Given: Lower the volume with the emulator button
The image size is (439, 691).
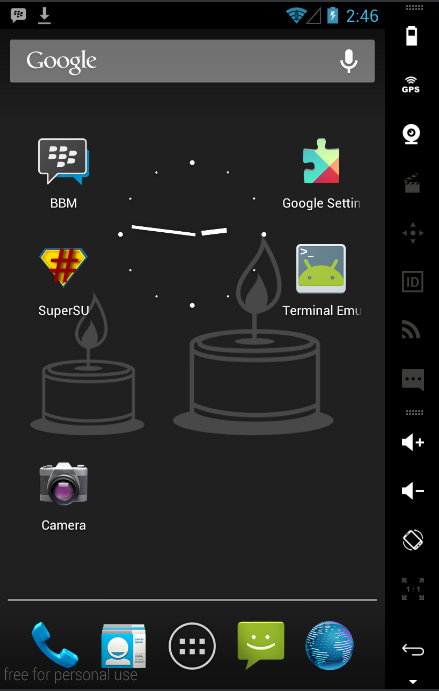Looking at the screenshot, I should coord(413,490).
